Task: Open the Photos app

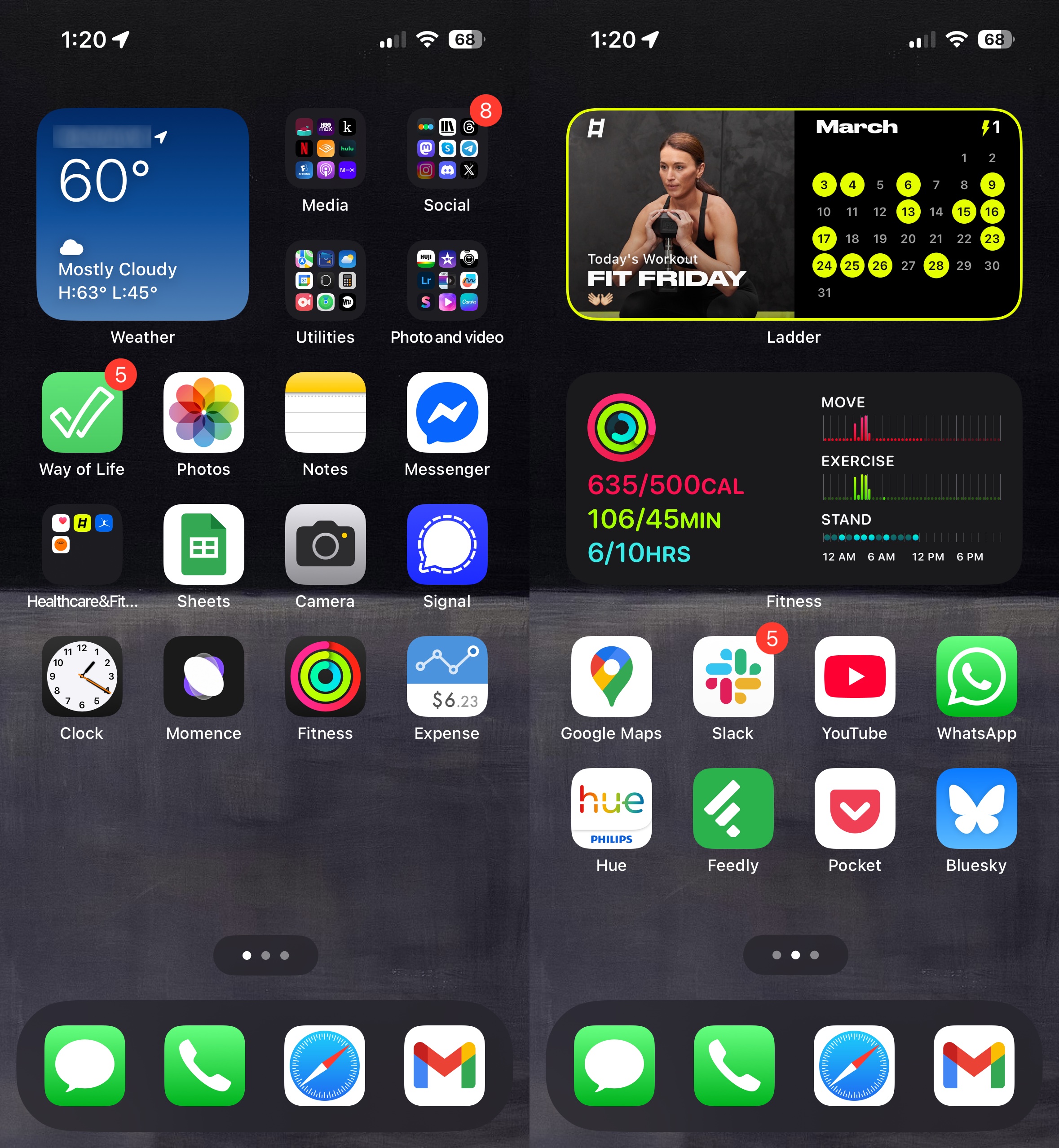Action: point(203,412)
